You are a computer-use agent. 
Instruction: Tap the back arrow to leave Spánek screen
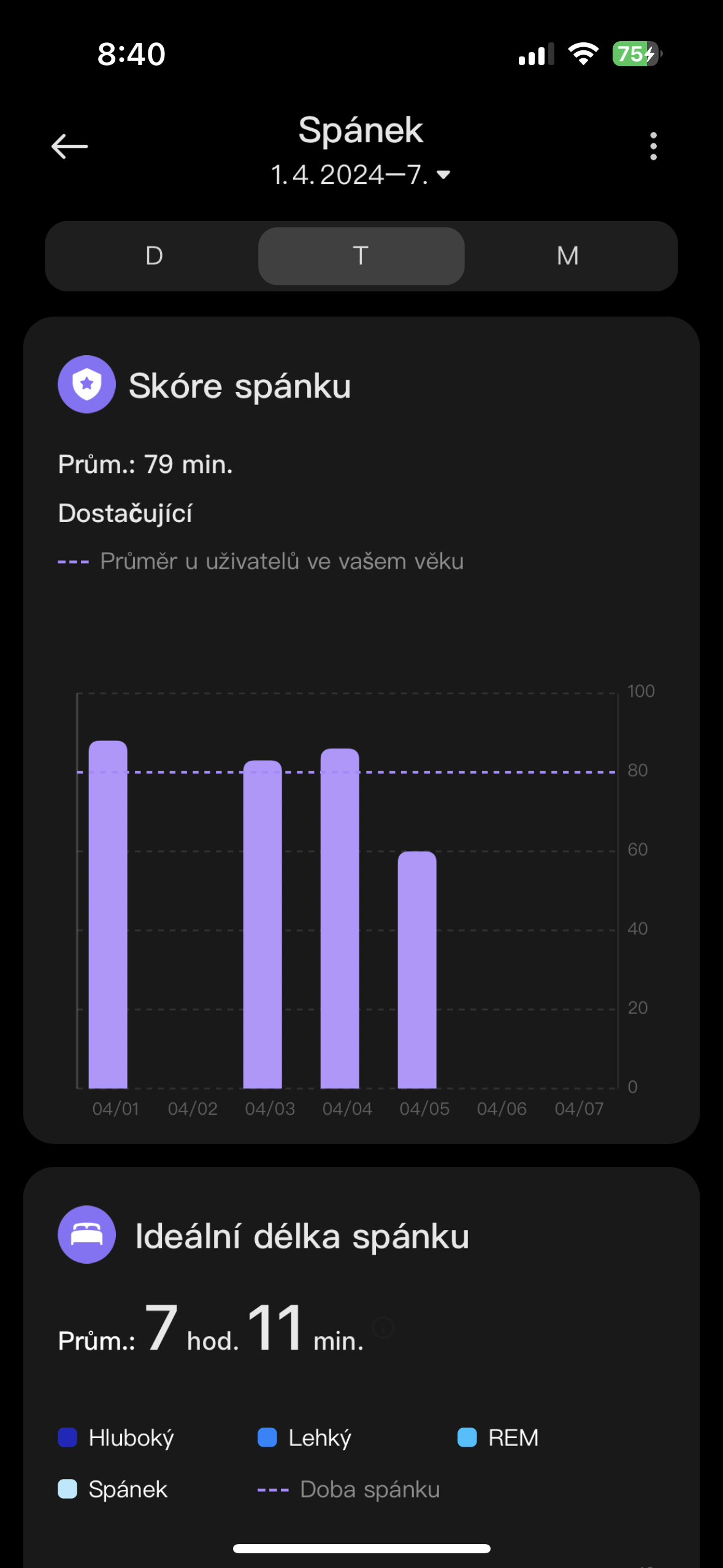[x=69, y=146]
